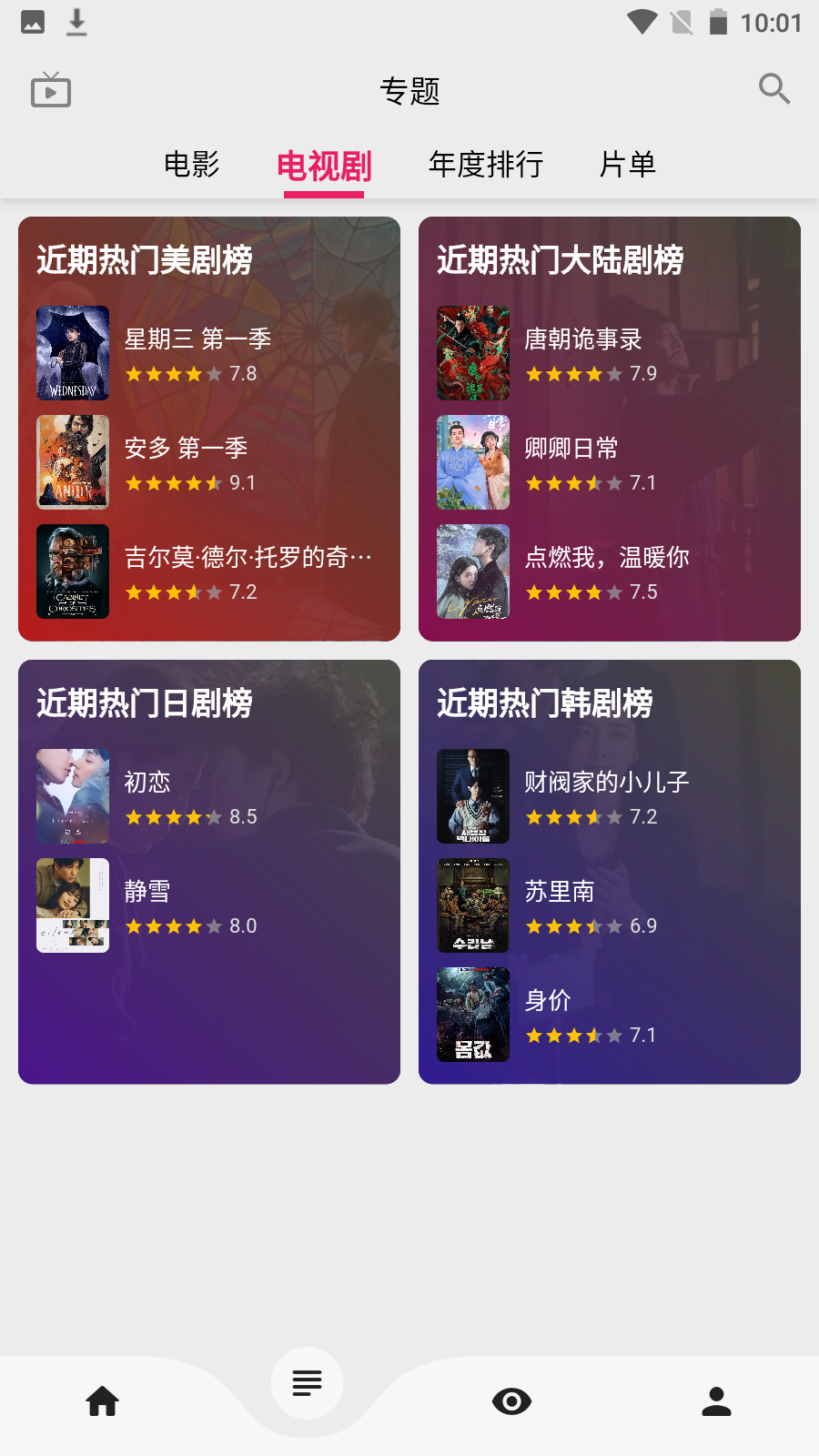Open the eye icon tab
The image size is (819, 1456).
(511, 1401)
